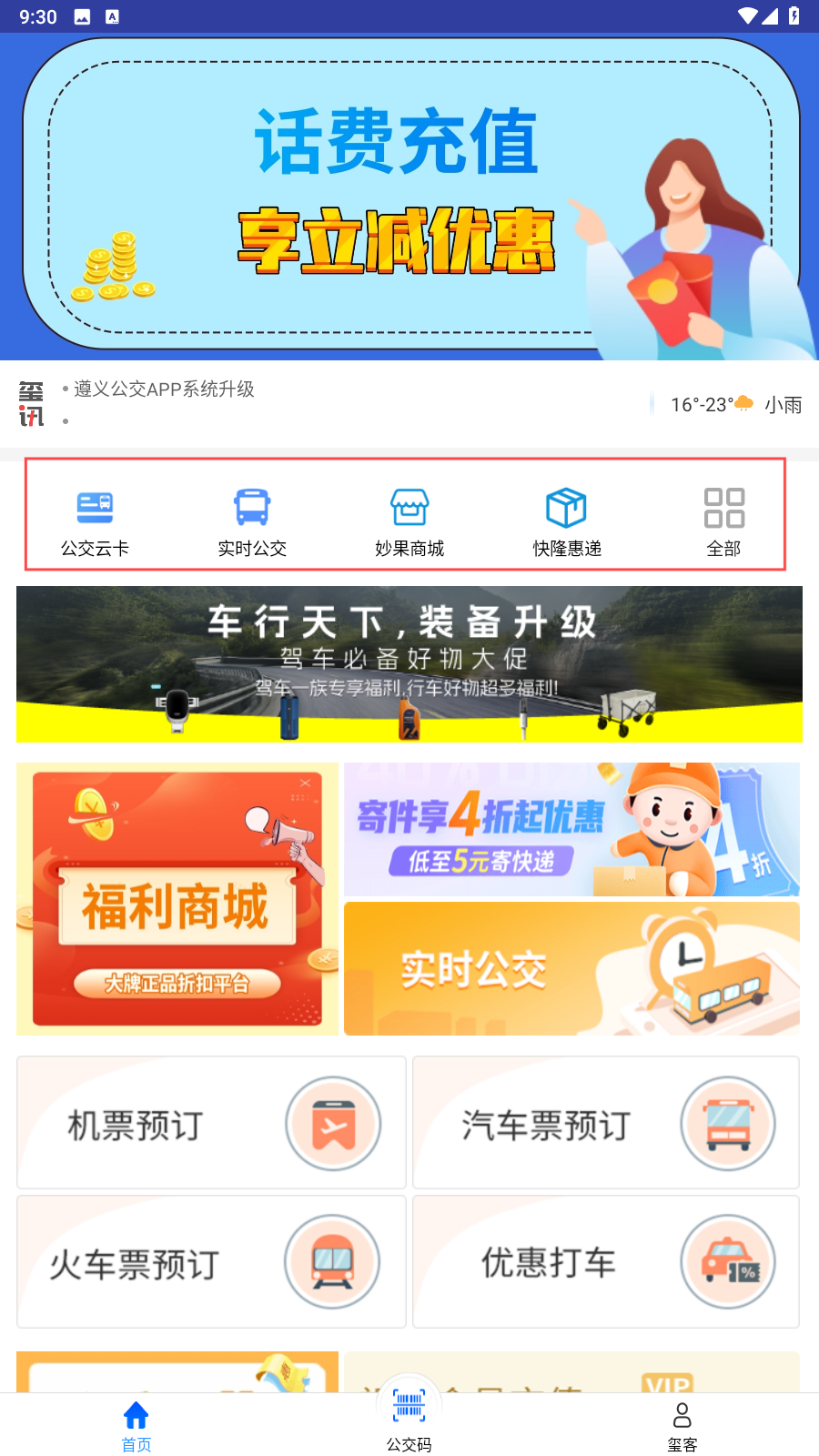The image size is (819, 1456).
Task: Select 火车票预订
Action: [211, 1262]
